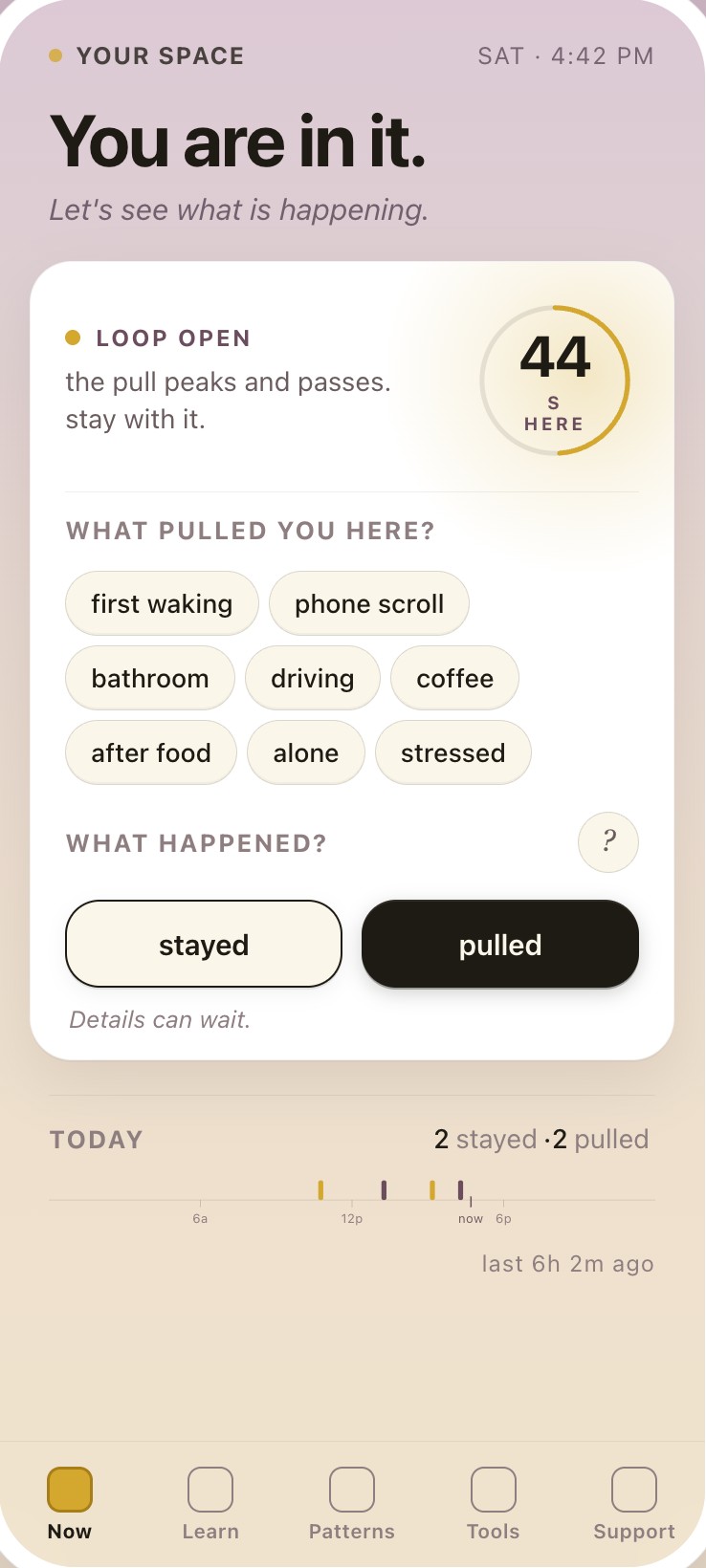The width and height of the screenshot is (706, 1568).
Task: Open the Now tab
Action: 70,1504
